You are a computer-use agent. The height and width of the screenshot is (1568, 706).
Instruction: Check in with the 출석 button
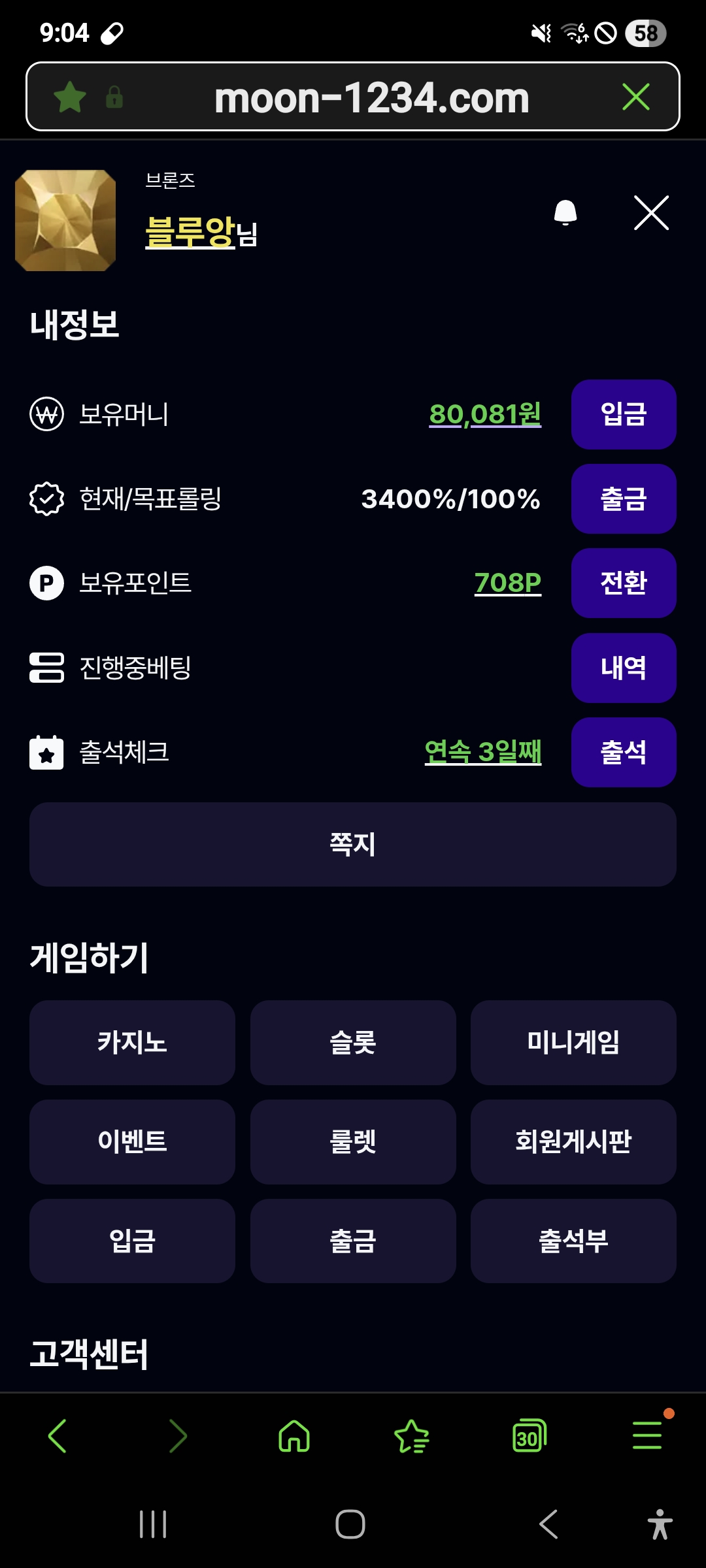(x=623, y=752)
